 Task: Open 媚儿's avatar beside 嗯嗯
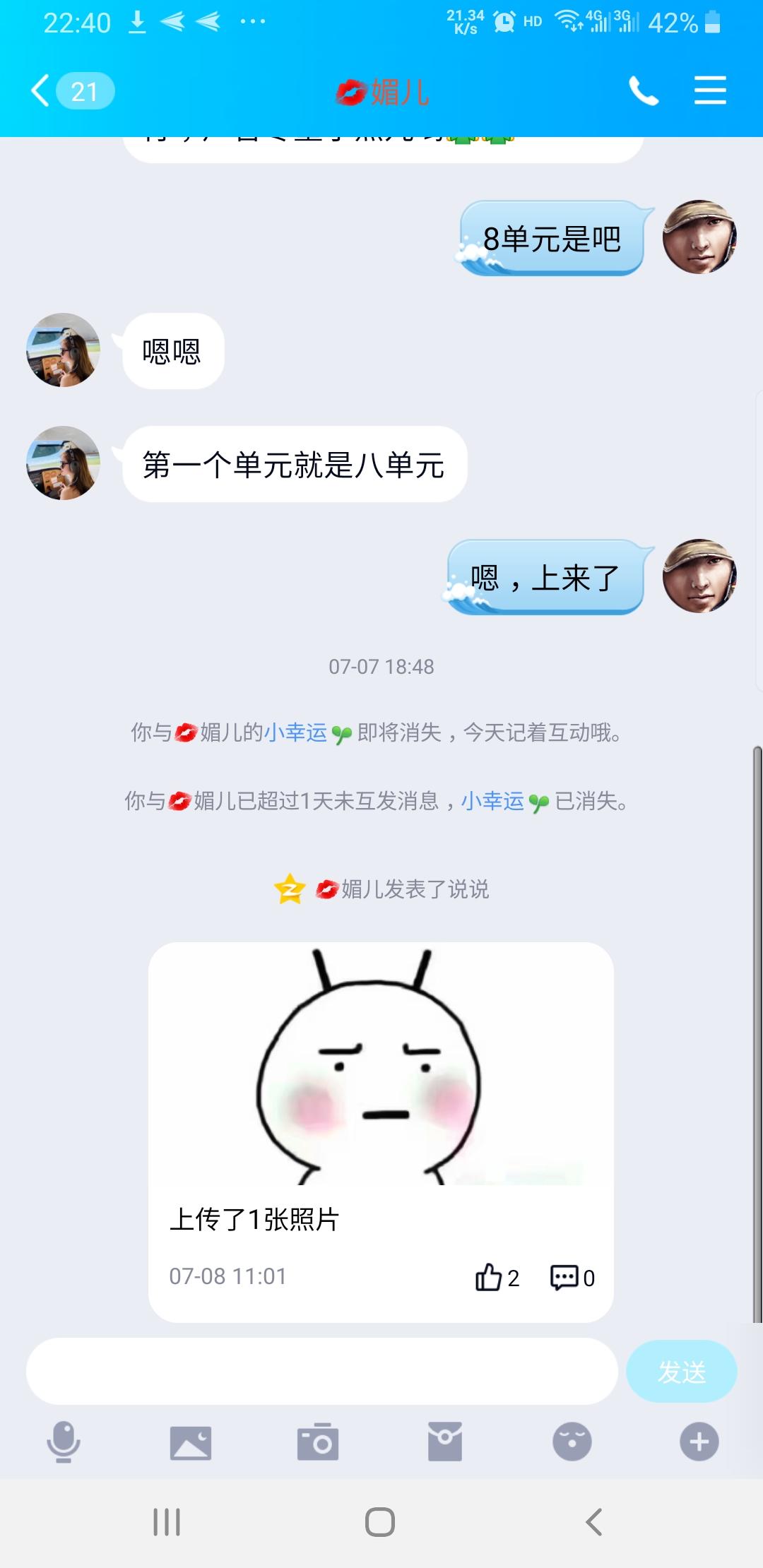pos(63,350)
